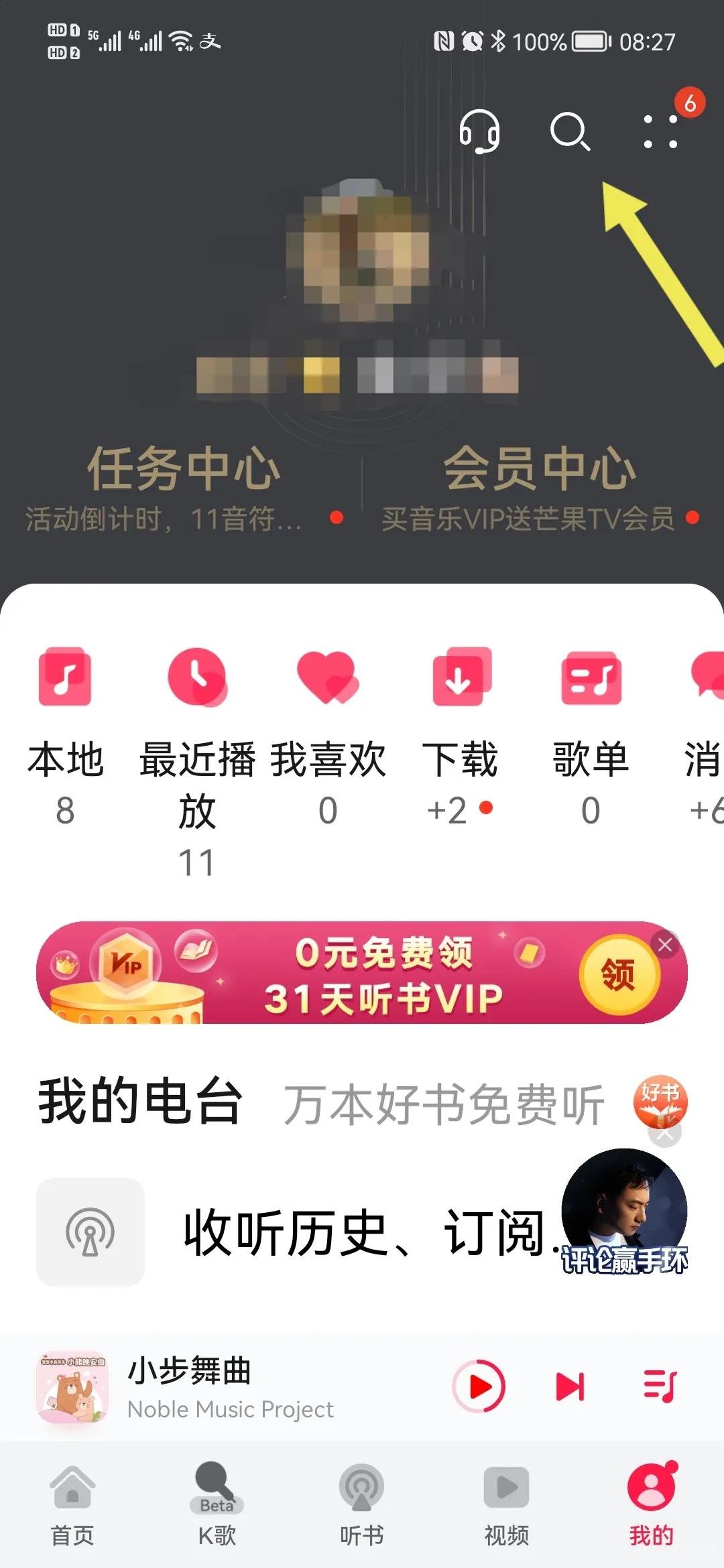Open the customer service headset icon
724x1568 pixels.
(x=479, y=131)
